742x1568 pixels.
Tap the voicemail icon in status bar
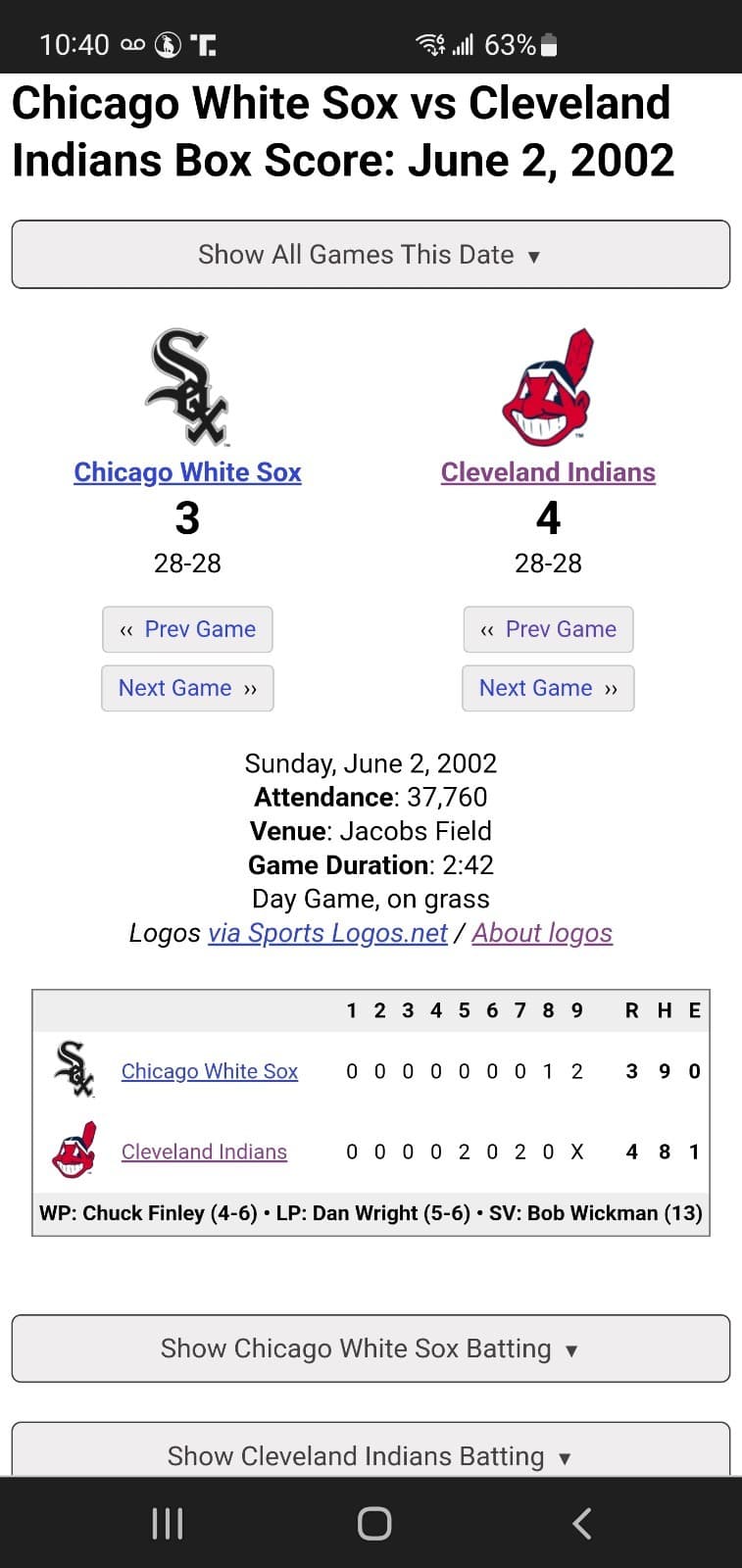[x=132, y=44]
